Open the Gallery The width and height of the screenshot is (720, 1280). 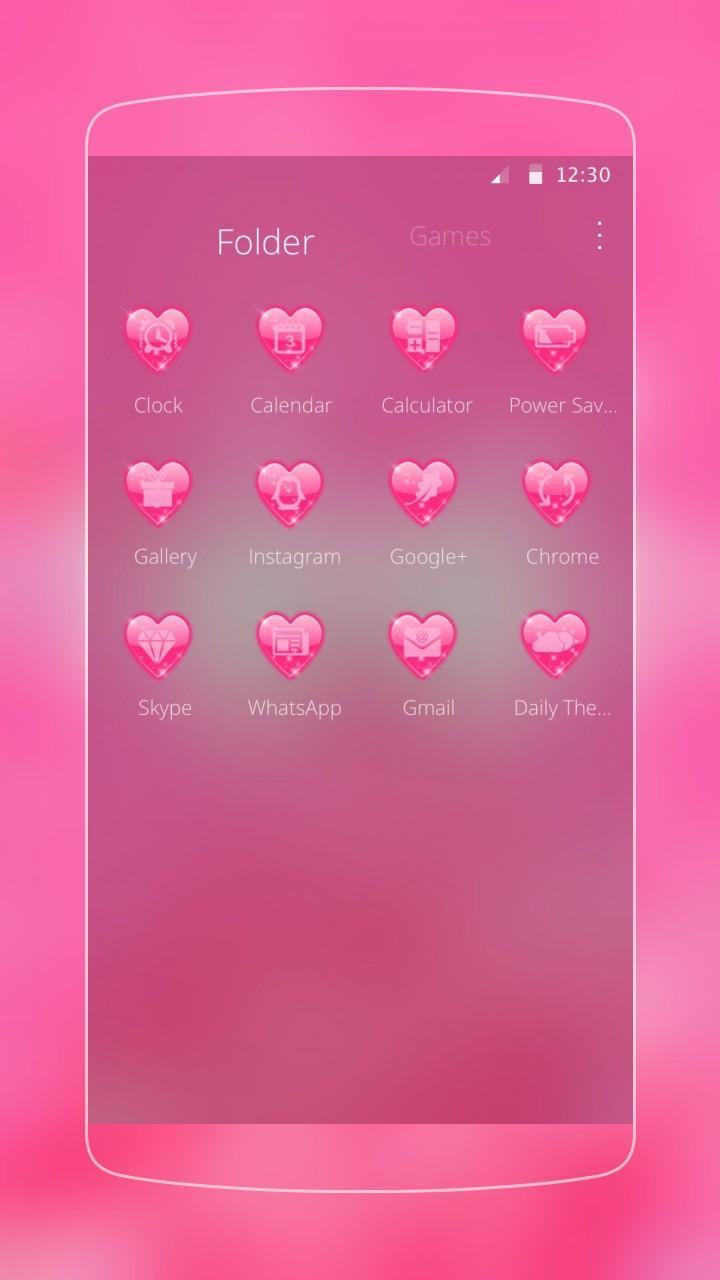pos(157,491)
